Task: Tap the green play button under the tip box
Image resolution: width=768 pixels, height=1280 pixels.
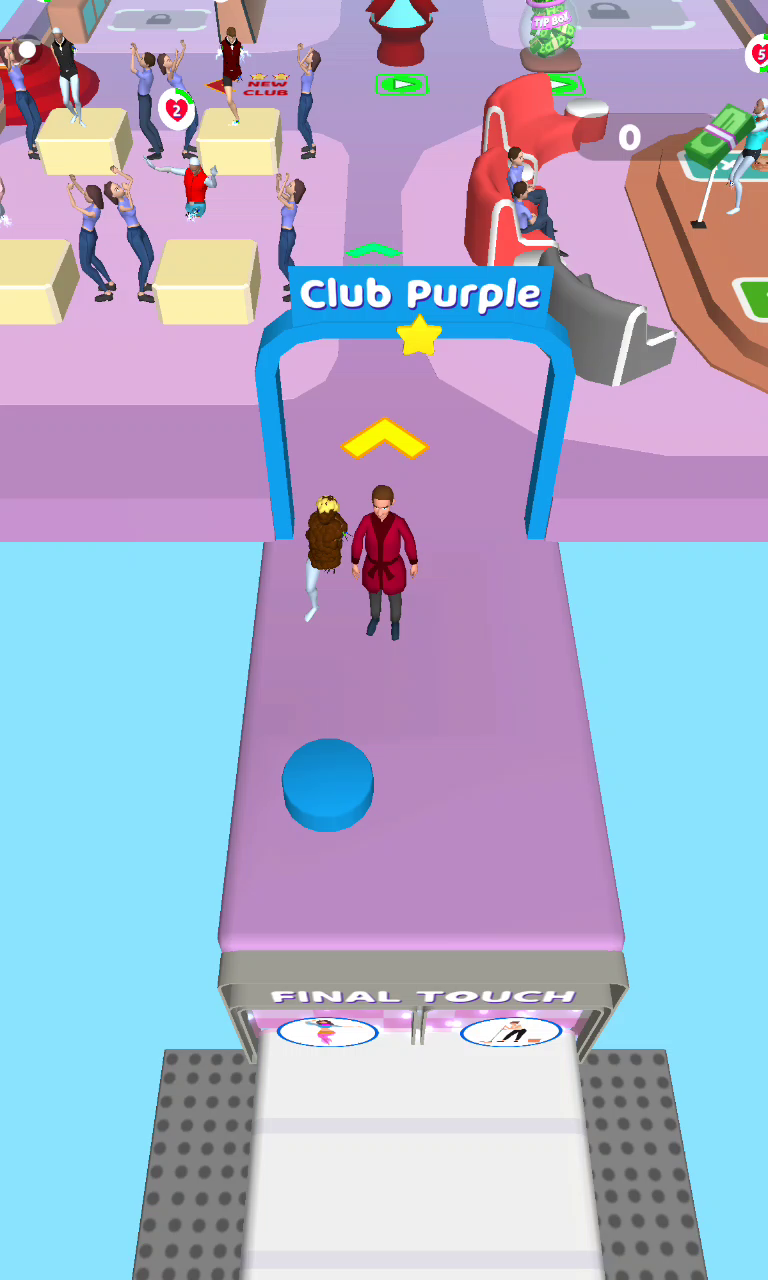Action: [560, 84]
